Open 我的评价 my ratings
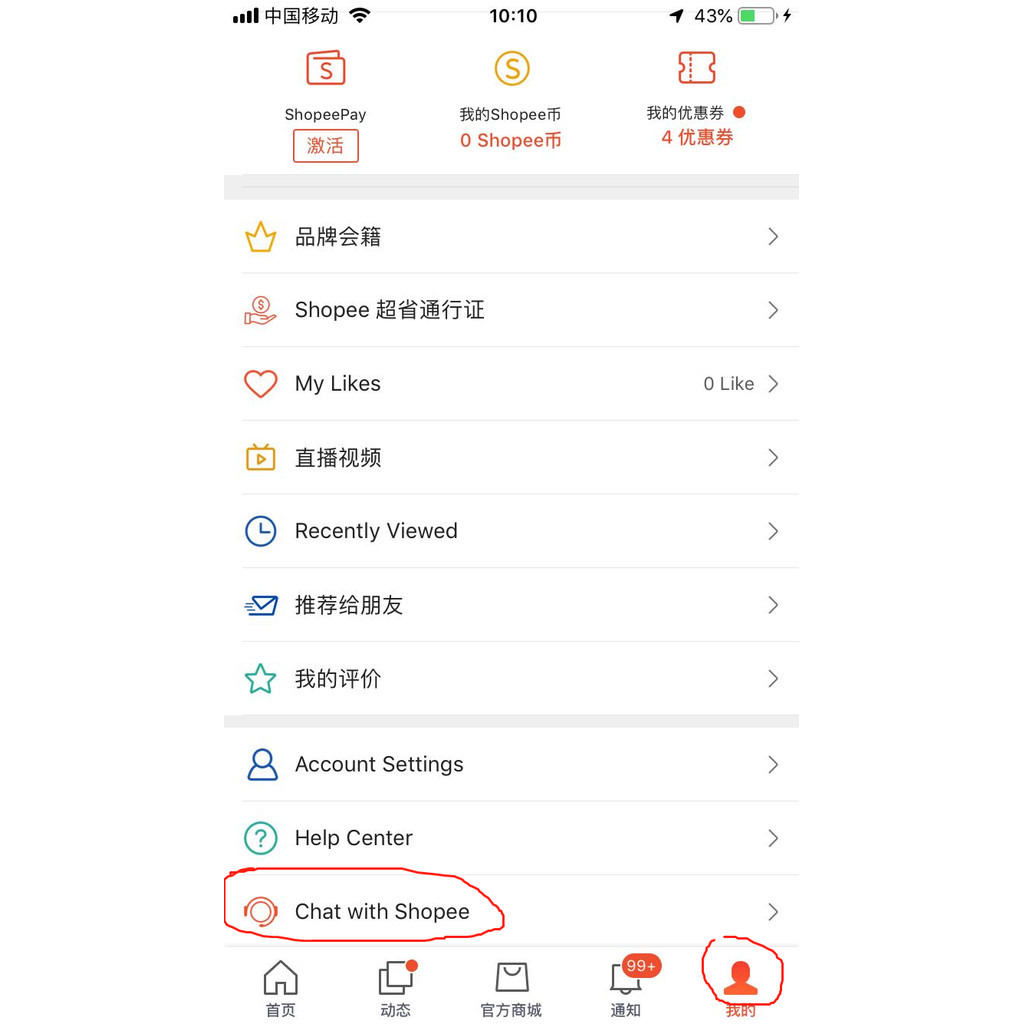The image size is (1024, 1024). tap(511, 679)
